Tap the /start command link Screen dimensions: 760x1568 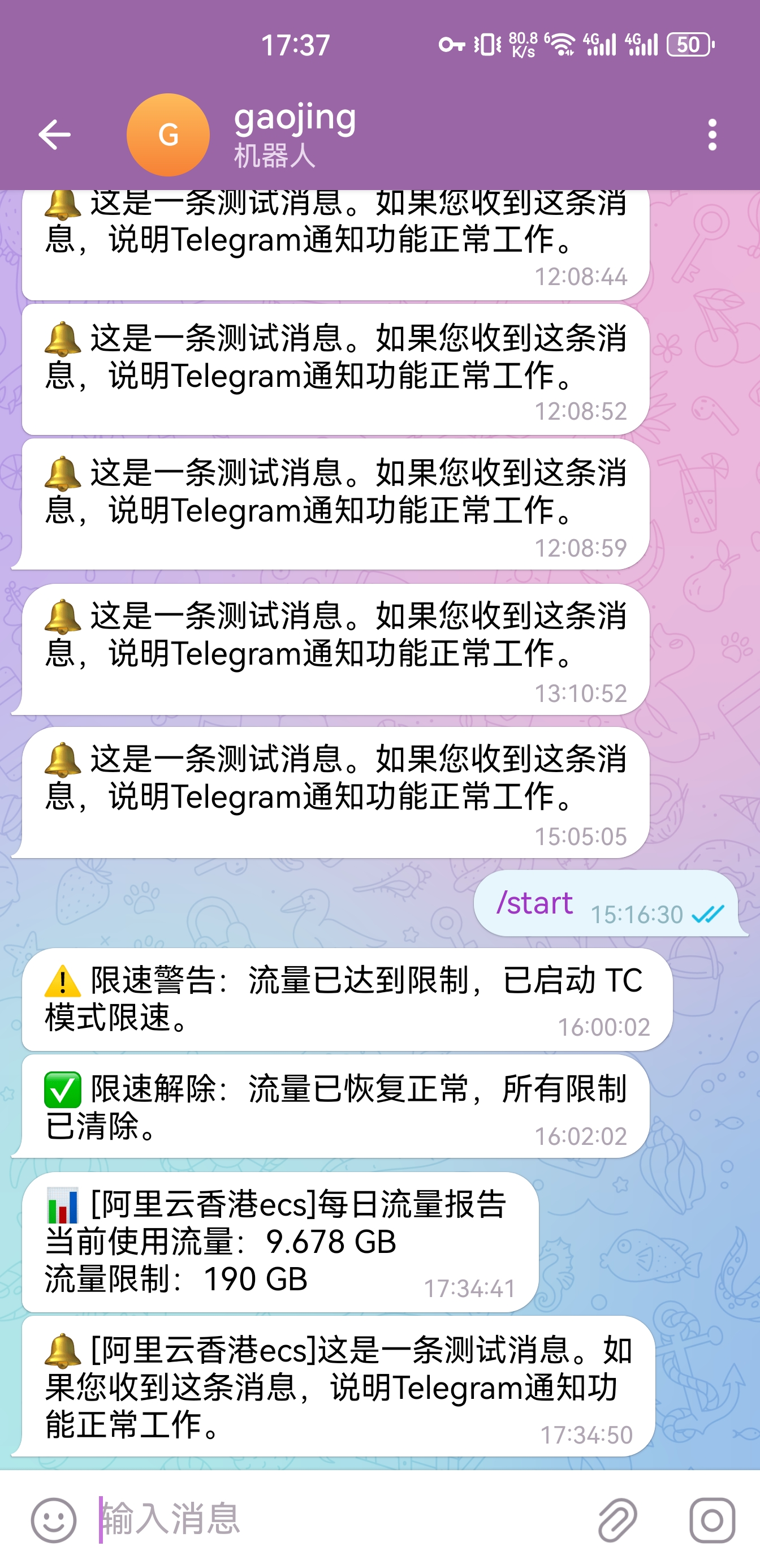pyautogui.click(x=534, y=903)
